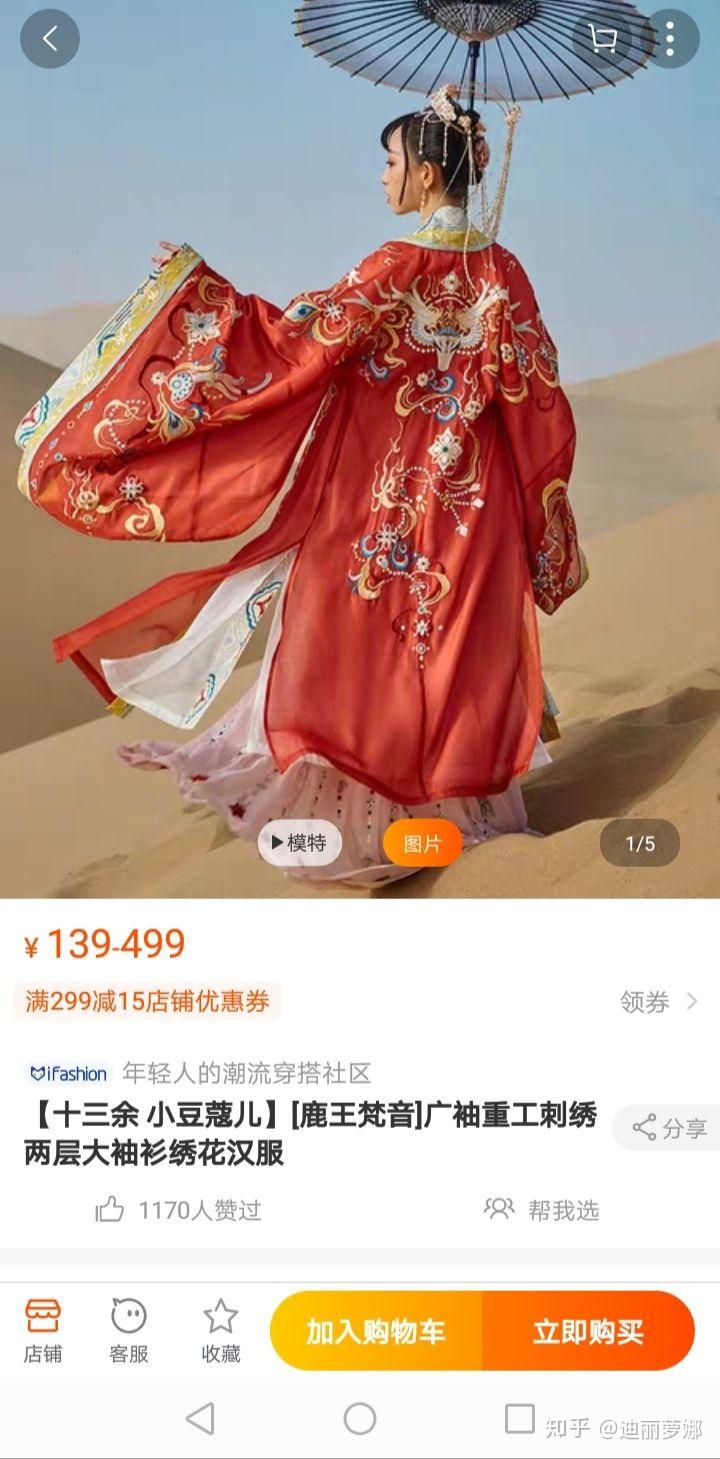Add the item to 收藏 favorites
720x1459 pixels.
pyautogui.click(x=220, y=1330)
